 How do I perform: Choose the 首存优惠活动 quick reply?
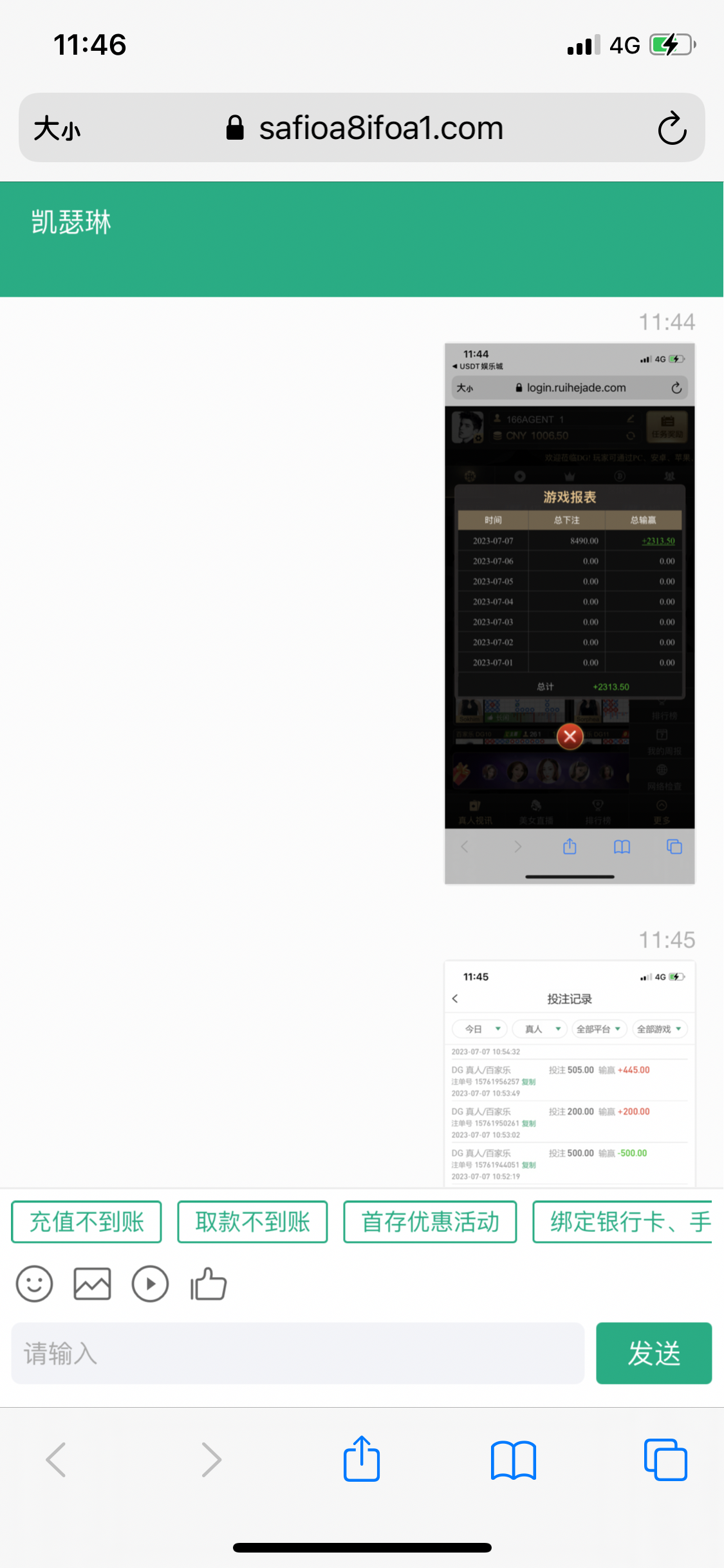click(x=430, y=1222)
